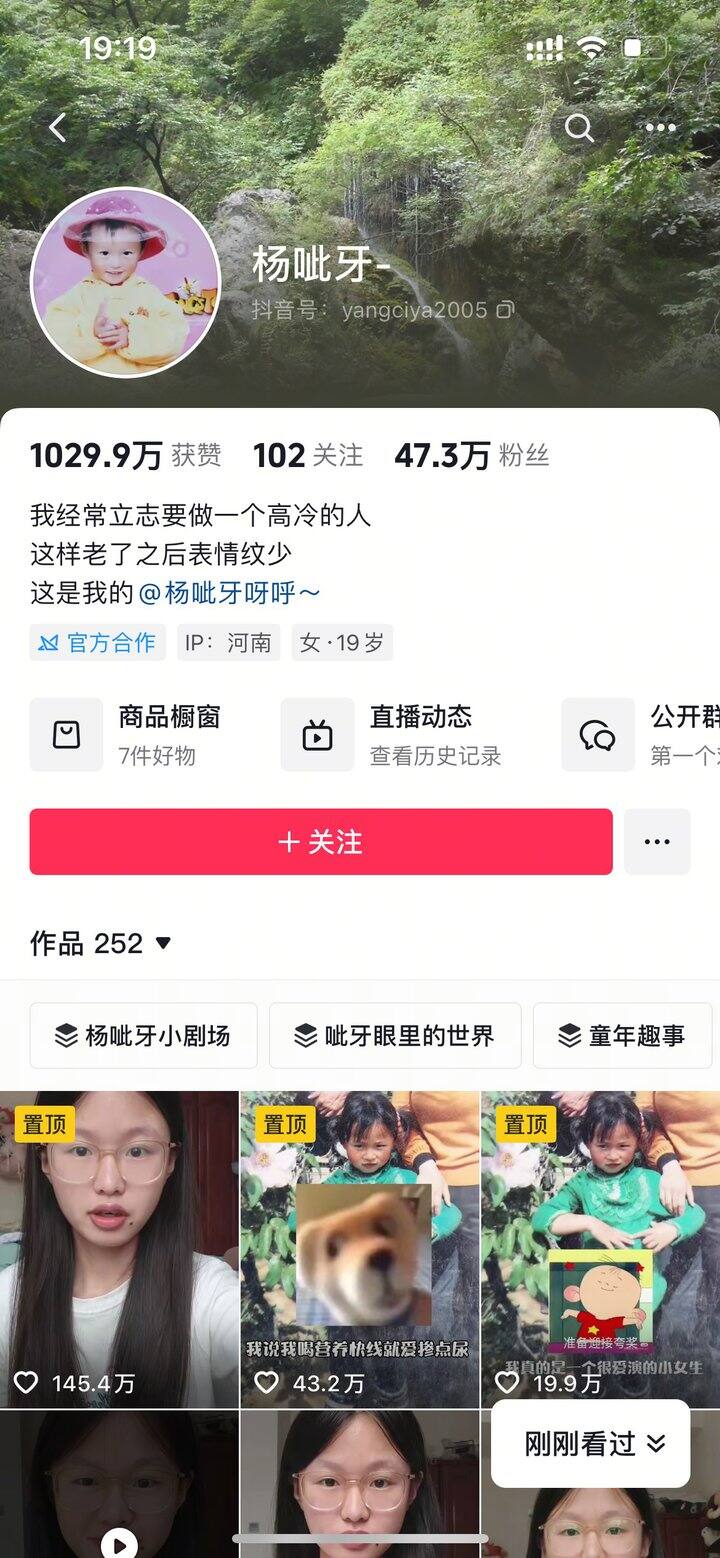View the 47.3万 粉丝 followers list
The width and height of the screenshot is (720, 1558).
pos(472,456)
